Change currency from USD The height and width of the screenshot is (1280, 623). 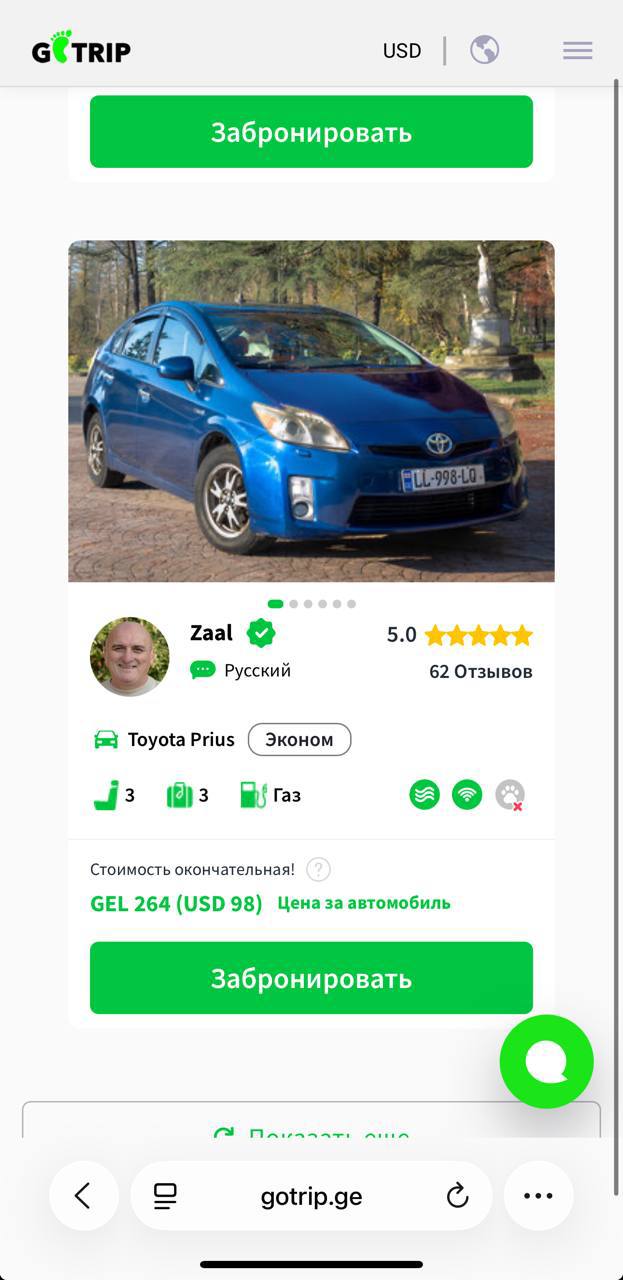coord(402,50)
